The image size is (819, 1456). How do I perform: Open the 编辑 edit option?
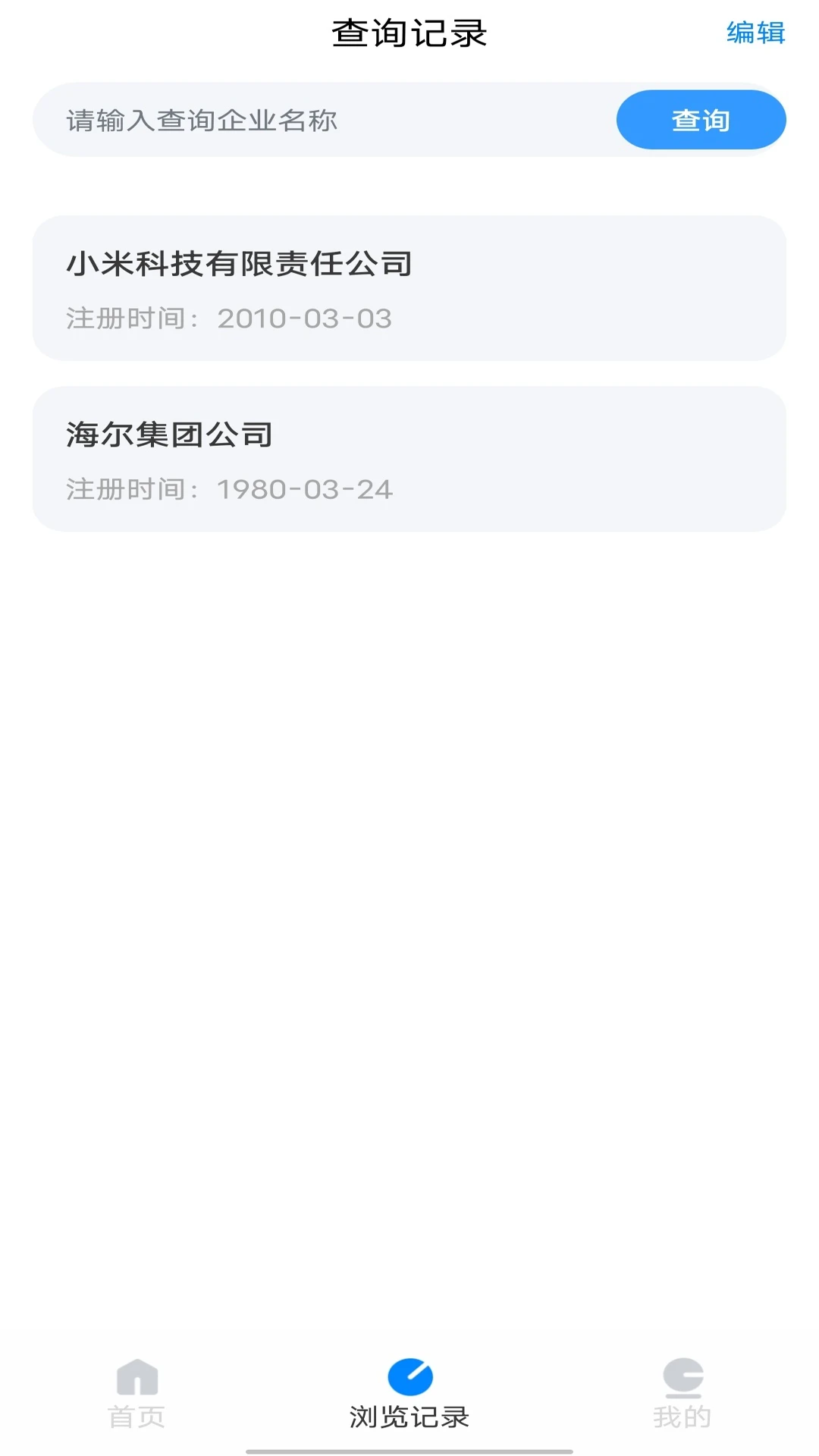[756, 33]
